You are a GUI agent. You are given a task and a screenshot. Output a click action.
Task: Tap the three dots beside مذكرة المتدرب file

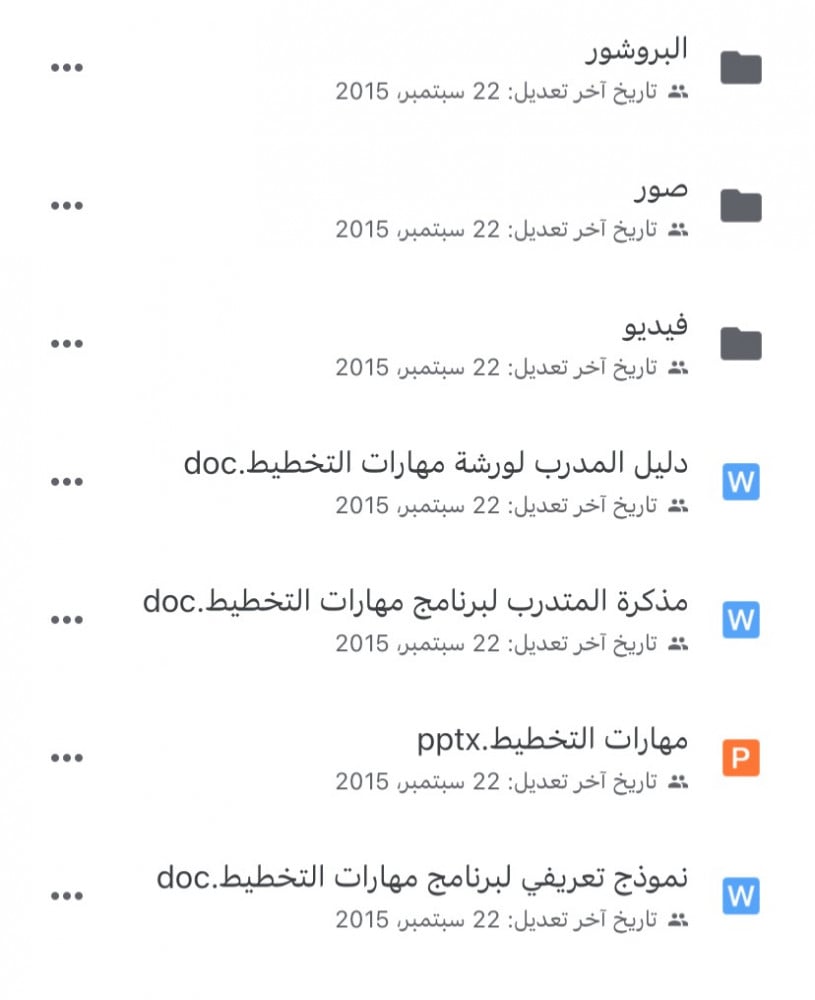click(x=67, y=620)
